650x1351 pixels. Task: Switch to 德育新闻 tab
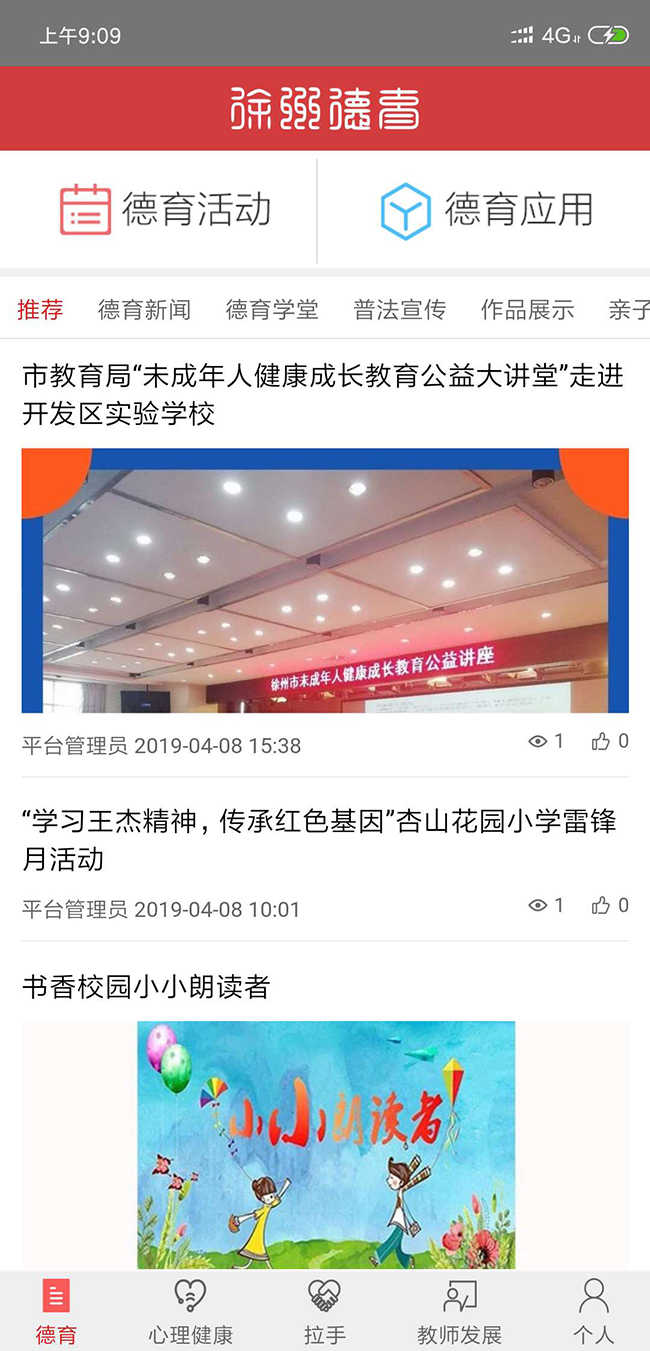pyautogui.click(x=144, y=310)
